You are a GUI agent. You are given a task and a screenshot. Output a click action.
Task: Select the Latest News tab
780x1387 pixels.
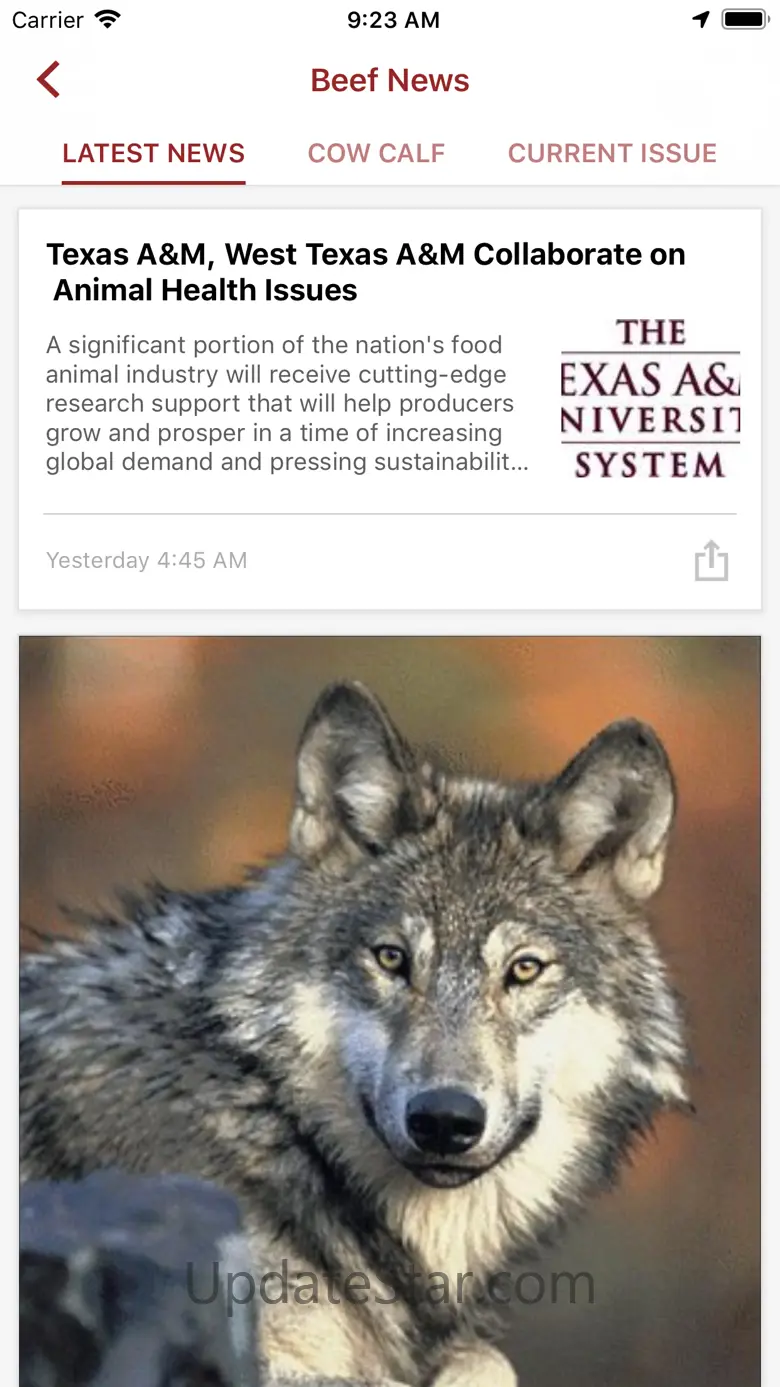pyautogui.click(x=154, y=153)
